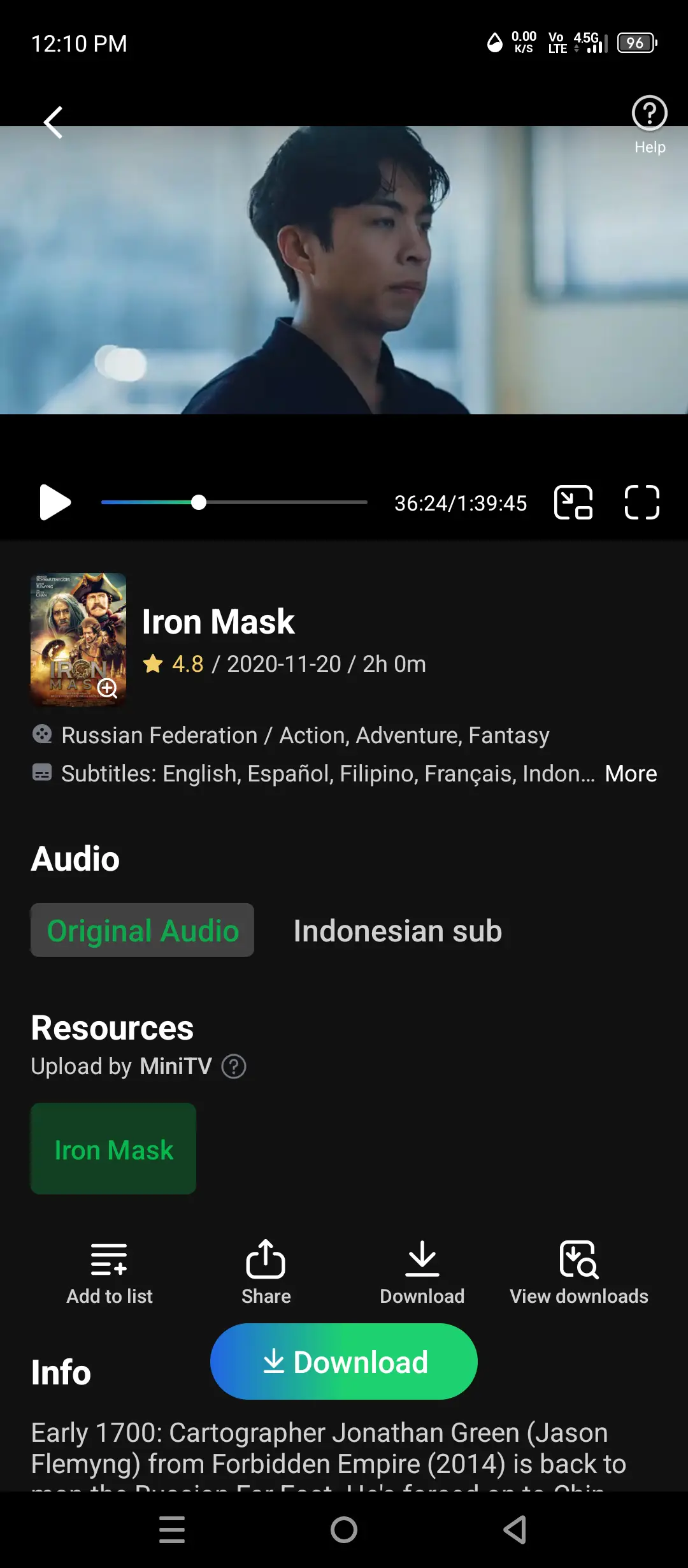Viewport: 688px width, 1568px height.
Task: Go back using the top-left arrow
Action: click(54, 122)
